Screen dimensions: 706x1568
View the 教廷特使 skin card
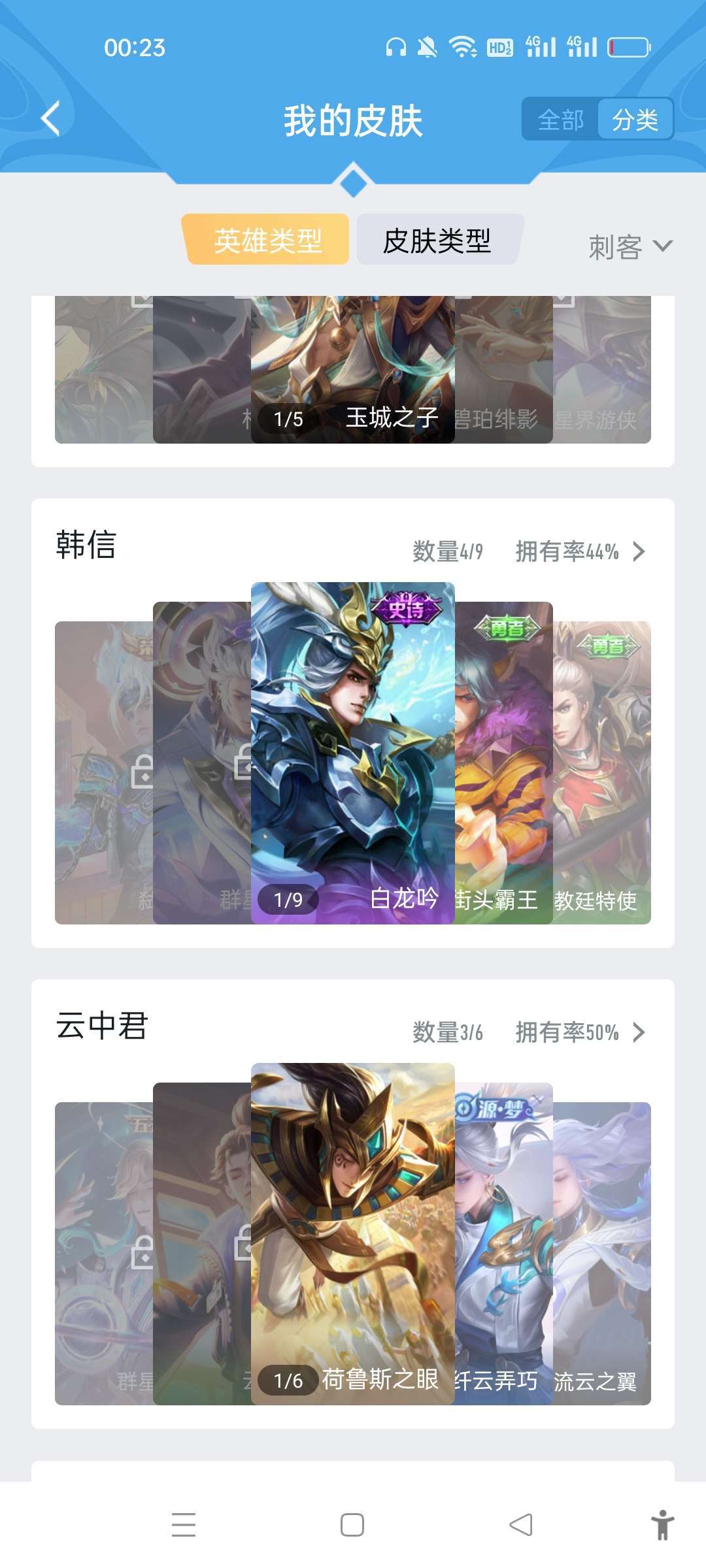(602, 772)
